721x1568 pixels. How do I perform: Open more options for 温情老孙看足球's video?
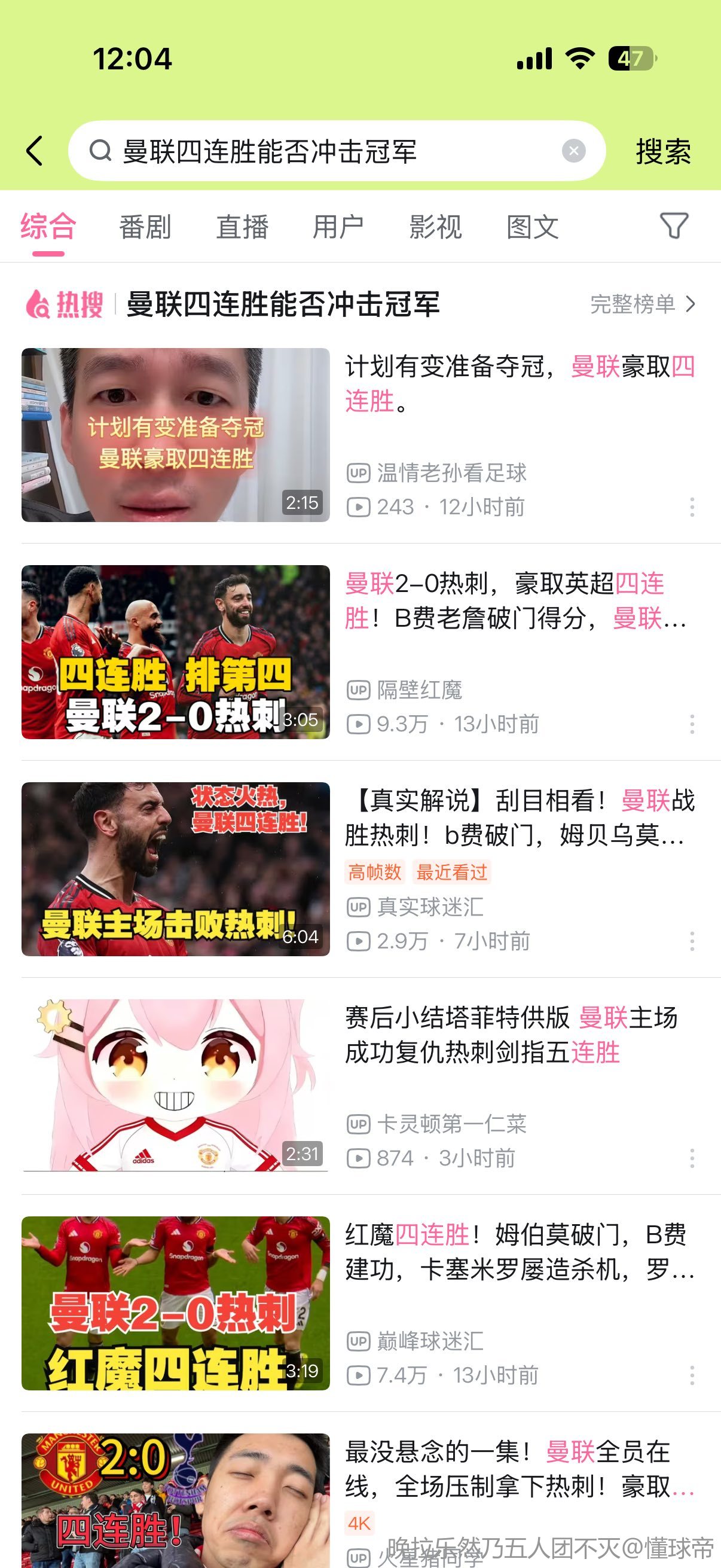[692, 507]
